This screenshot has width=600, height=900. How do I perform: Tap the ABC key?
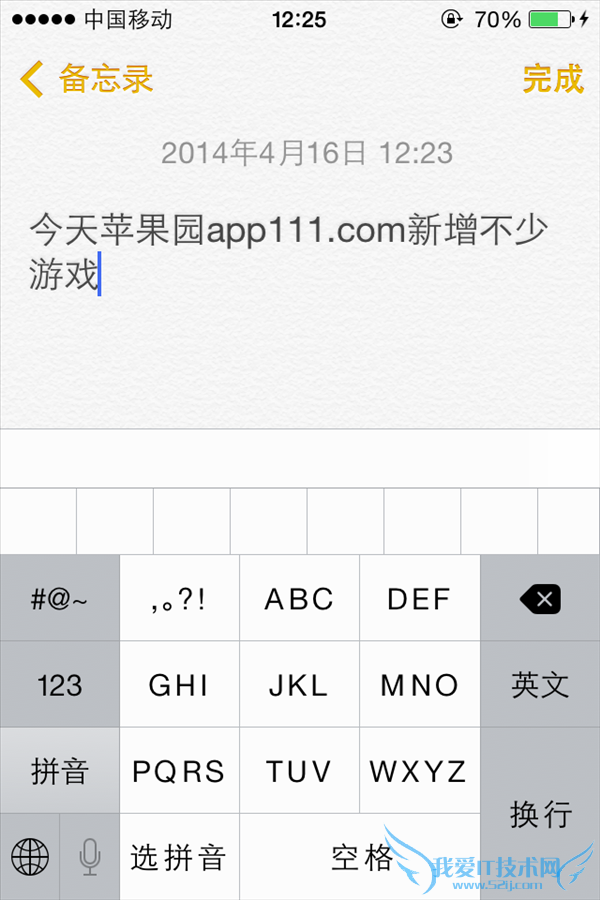click(300, 599)
